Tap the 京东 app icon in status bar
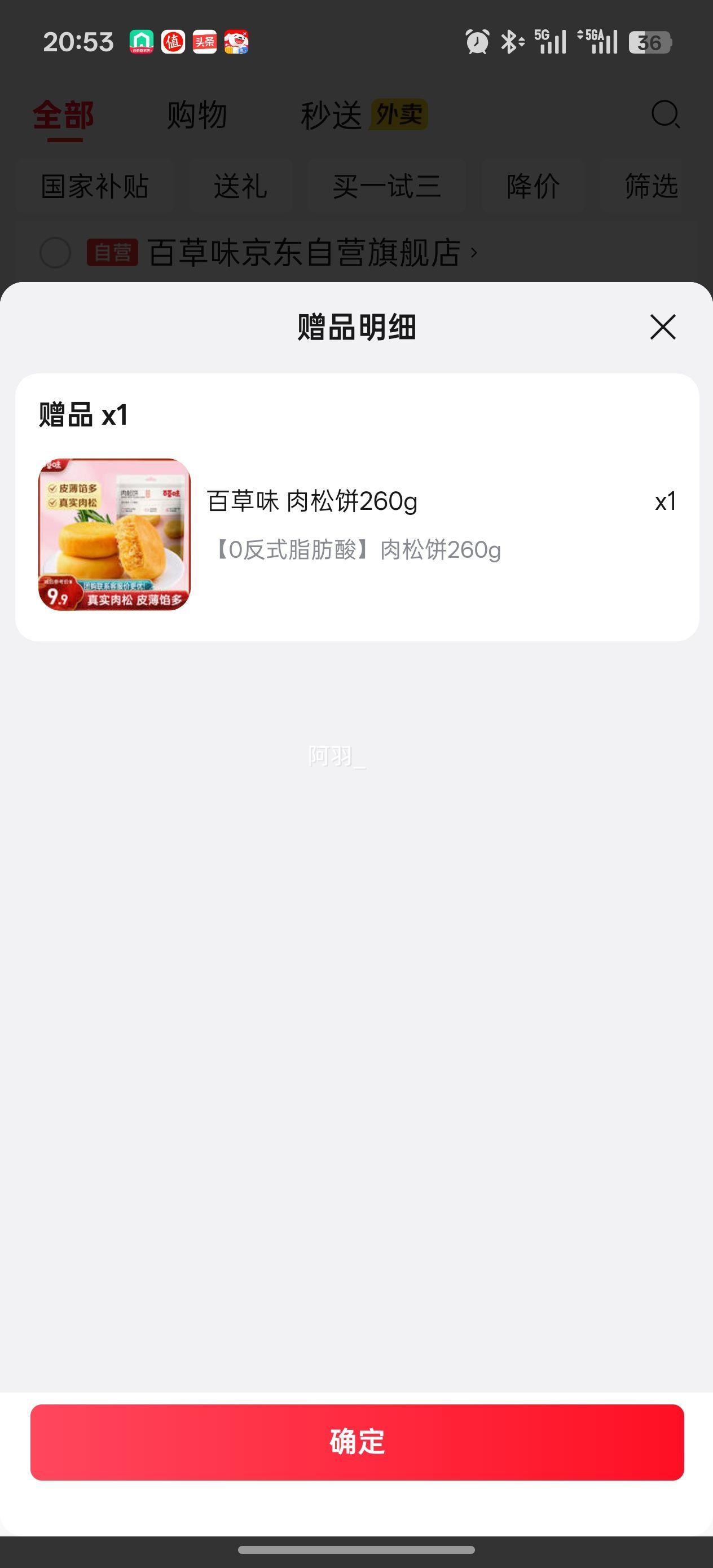713x1568 pixels. click(237, 41)
